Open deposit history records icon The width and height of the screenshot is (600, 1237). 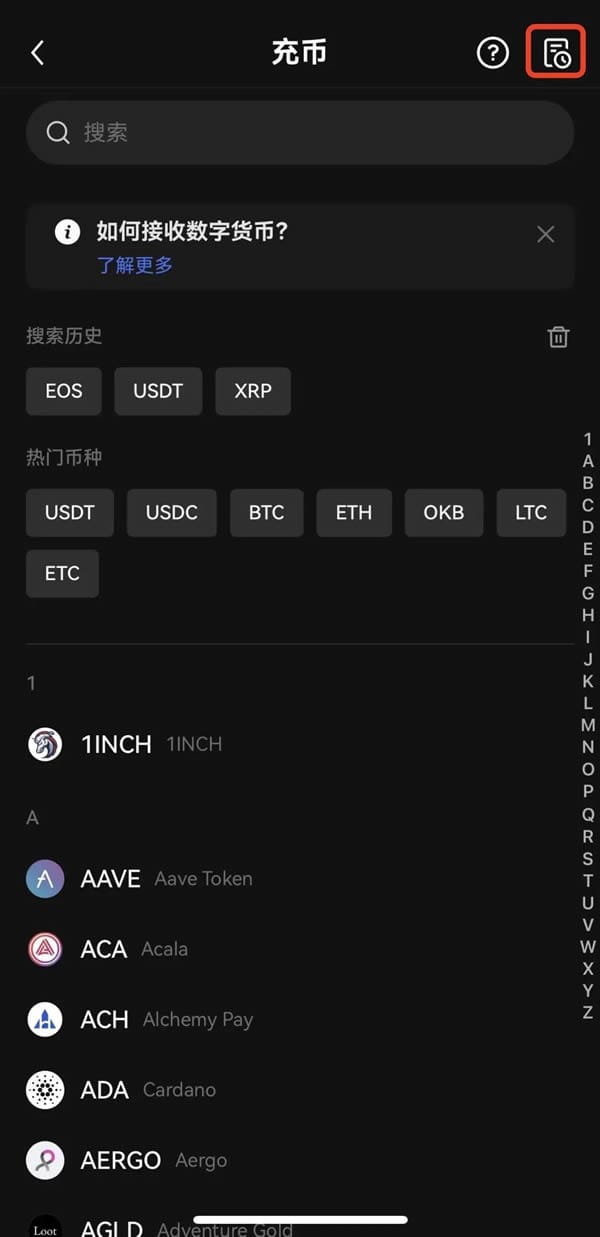(x=557, y=53)
